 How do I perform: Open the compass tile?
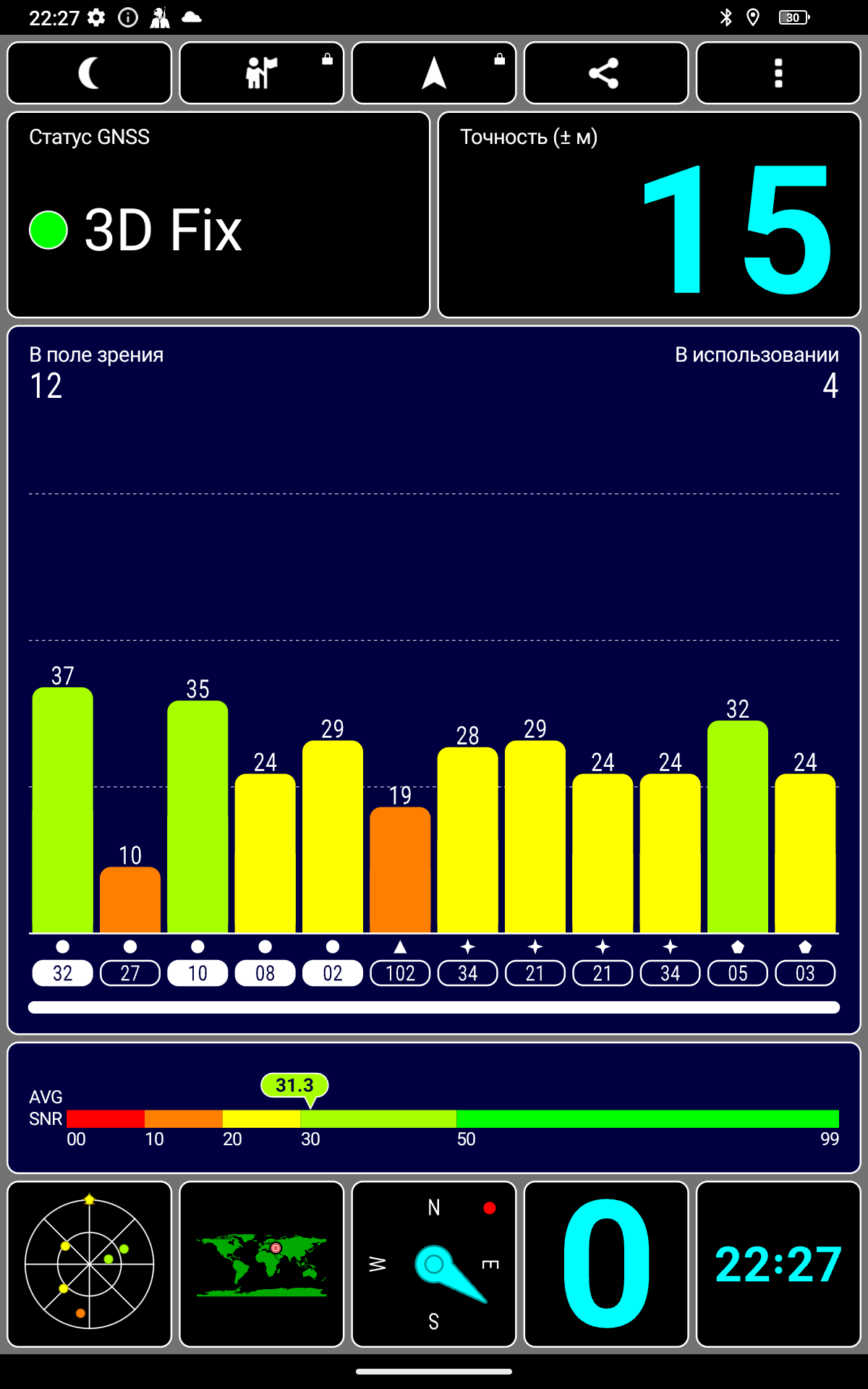click(x=433, y=1264)
